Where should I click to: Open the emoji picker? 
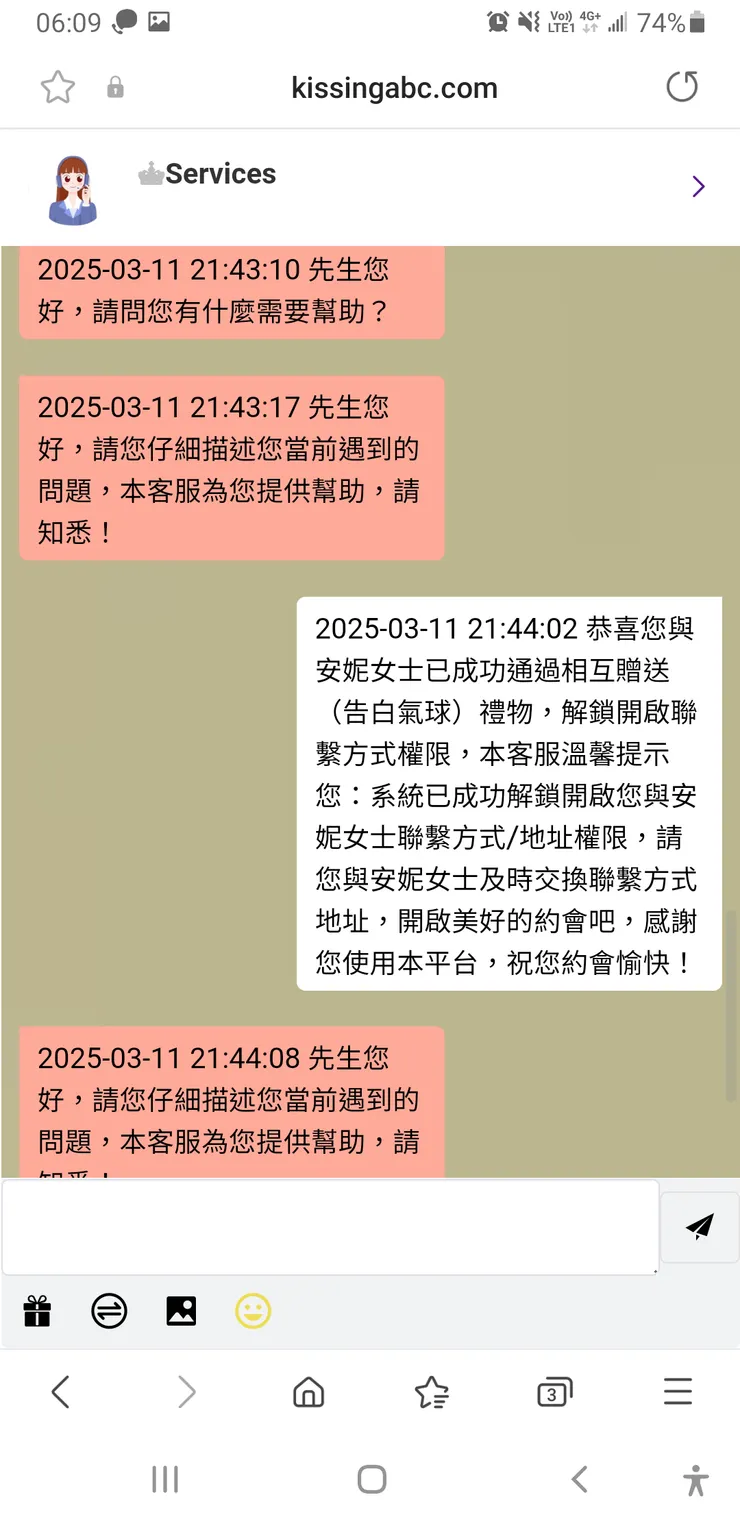[x=253, y=1311]
